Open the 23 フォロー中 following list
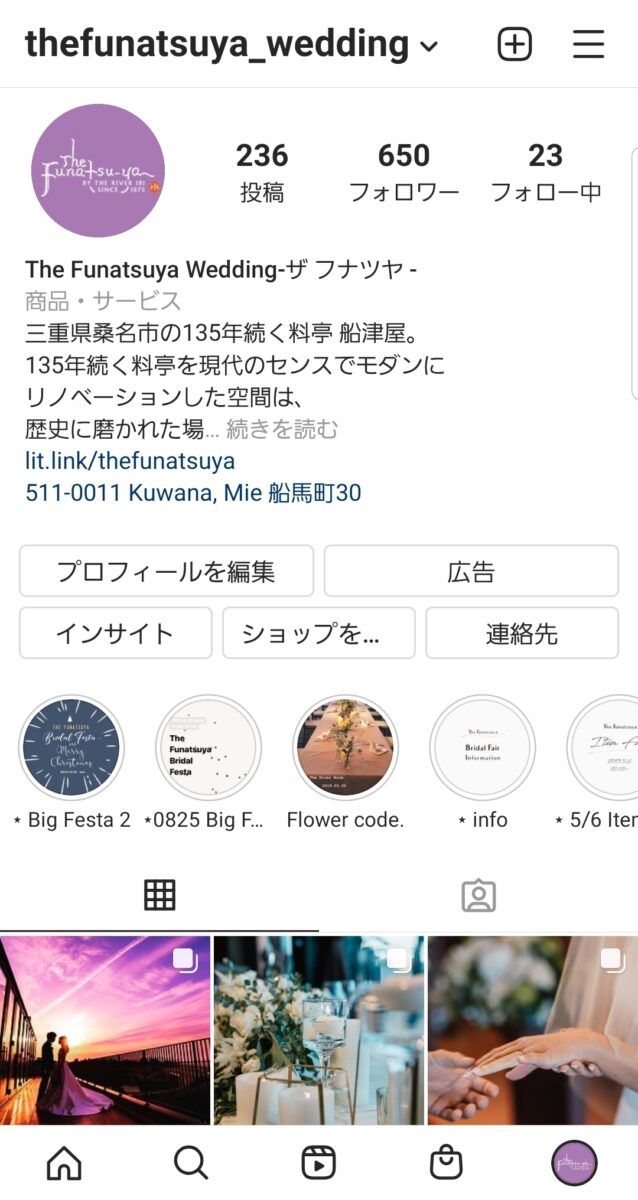638x1200 pixels. click(545, 171)
